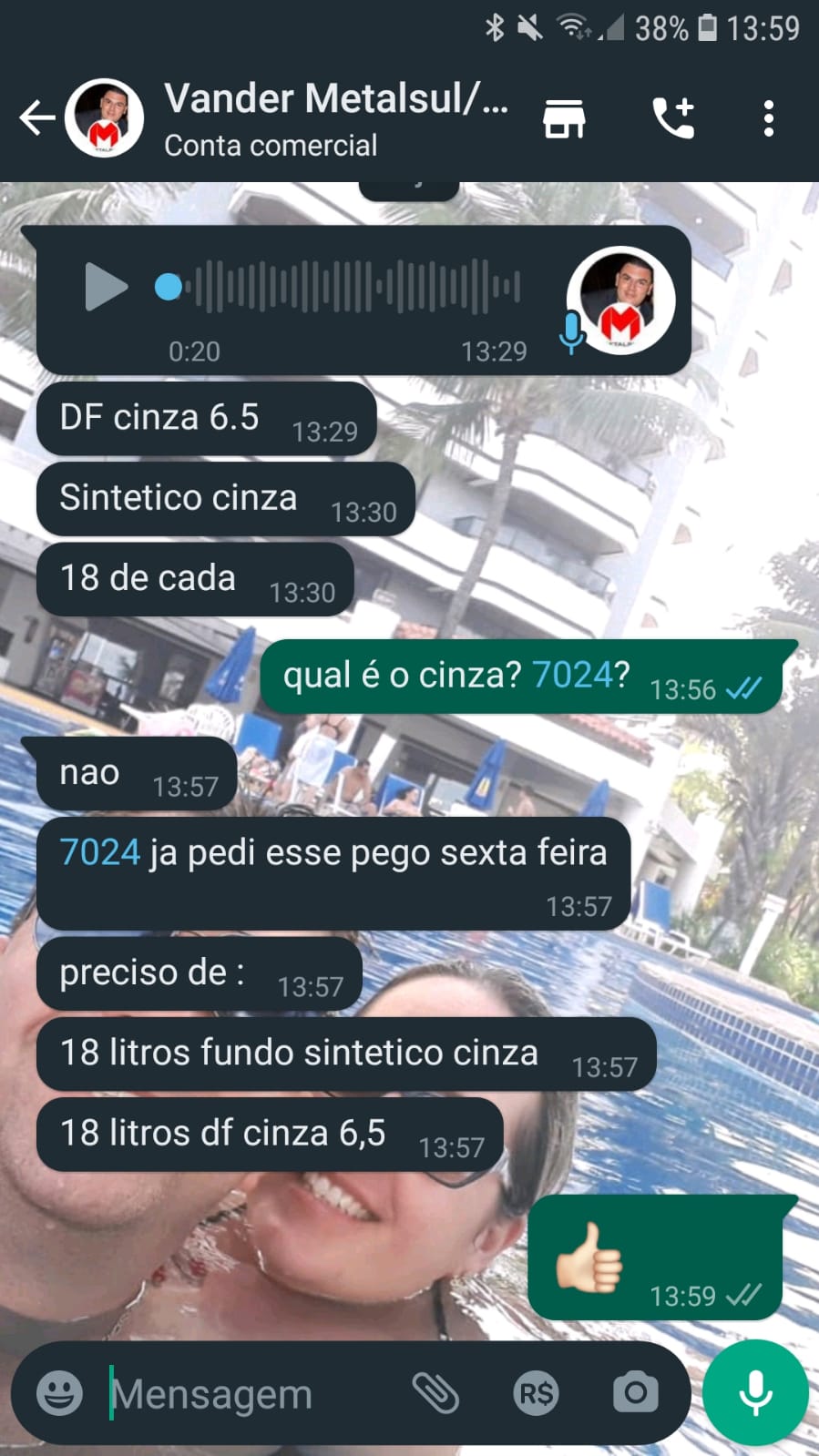
Task: Open Vander's profile photo in header
Action: 104,118
